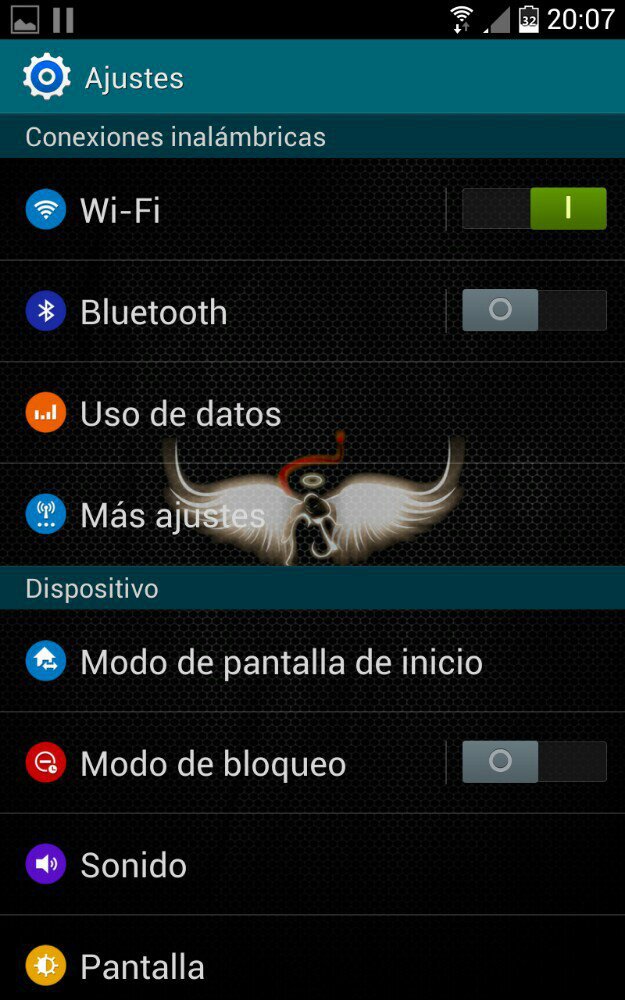Open Más ajustes
The height and width of the screenshot is (1000, 625).
[312, 515]
